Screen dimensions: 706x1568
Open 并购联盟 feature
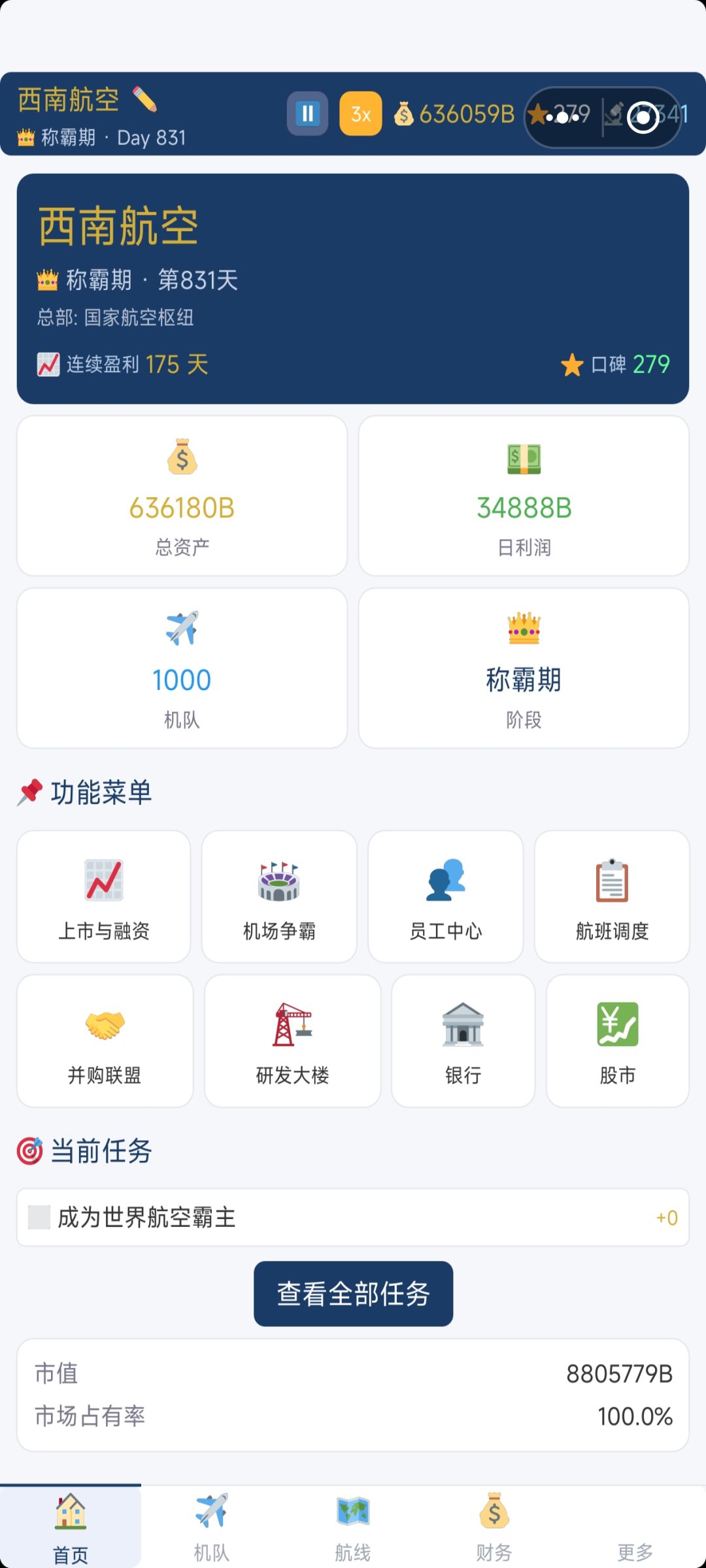tap(105, 1041)
